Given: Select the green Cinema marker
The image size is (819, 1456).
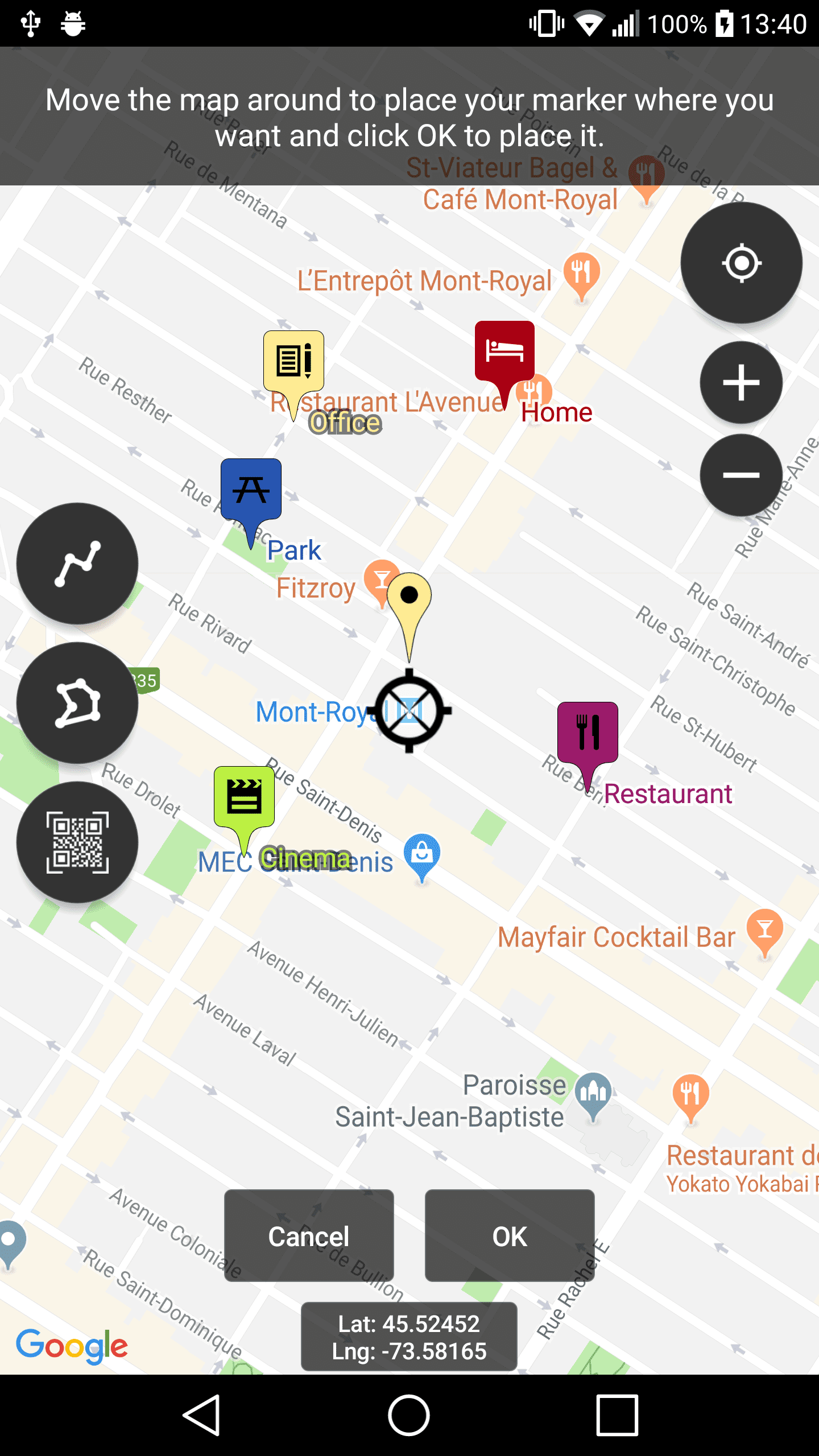Looking at the screenshot, I should 244,797.
